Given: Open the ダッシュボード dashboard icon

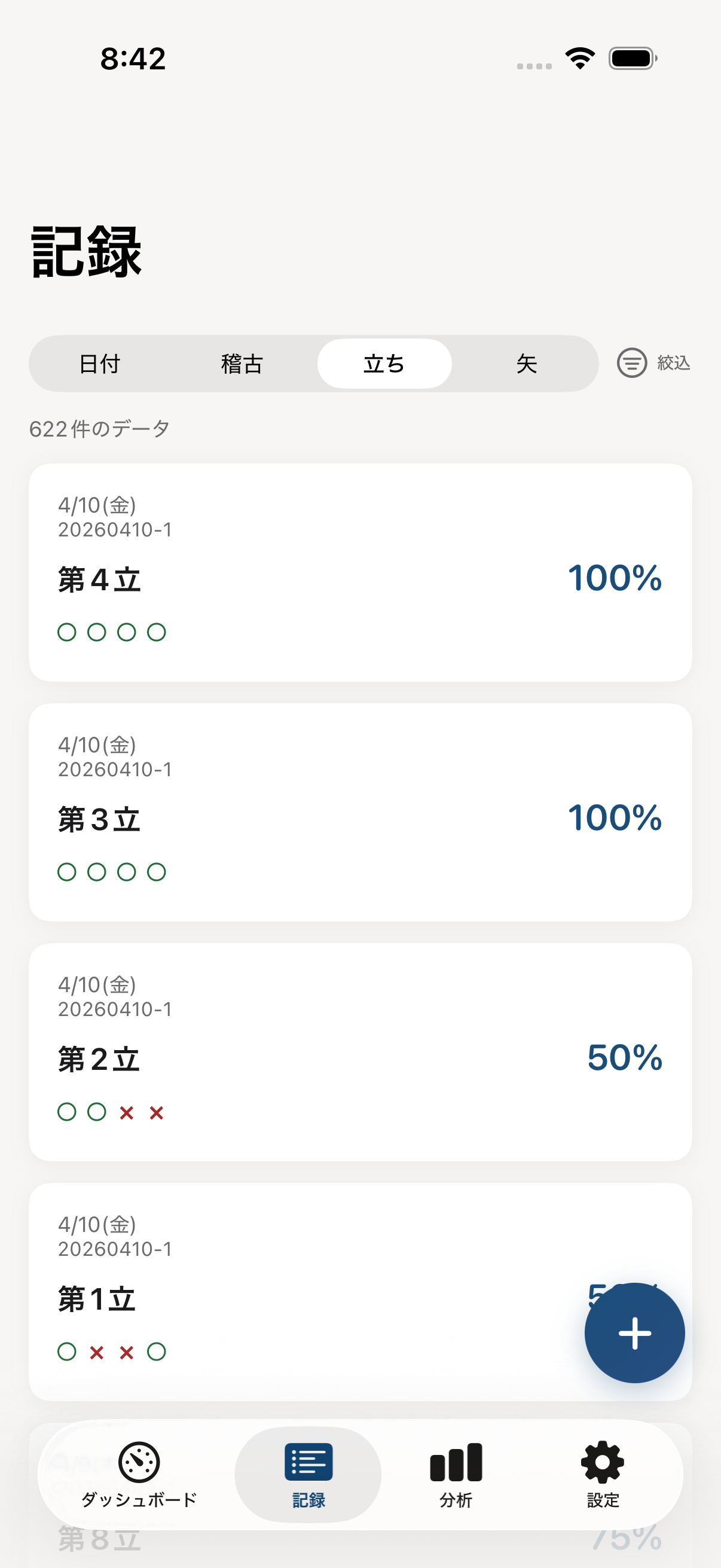Looking at the screenshot, I should pyautogui.click(x=139, y=1462).
